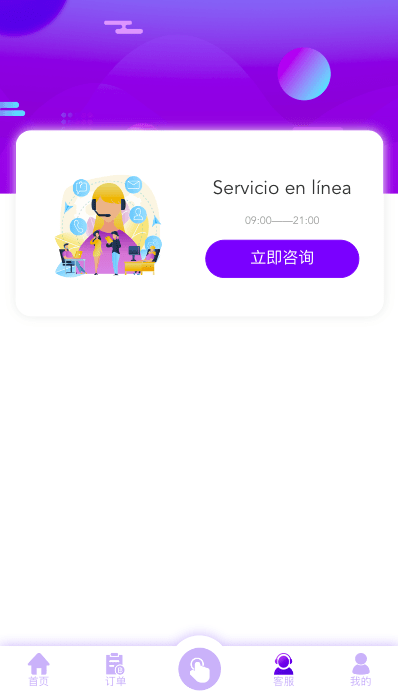Switch to the 首页 home tab
This screenshot has width=398, height=693.
[38, 670]
